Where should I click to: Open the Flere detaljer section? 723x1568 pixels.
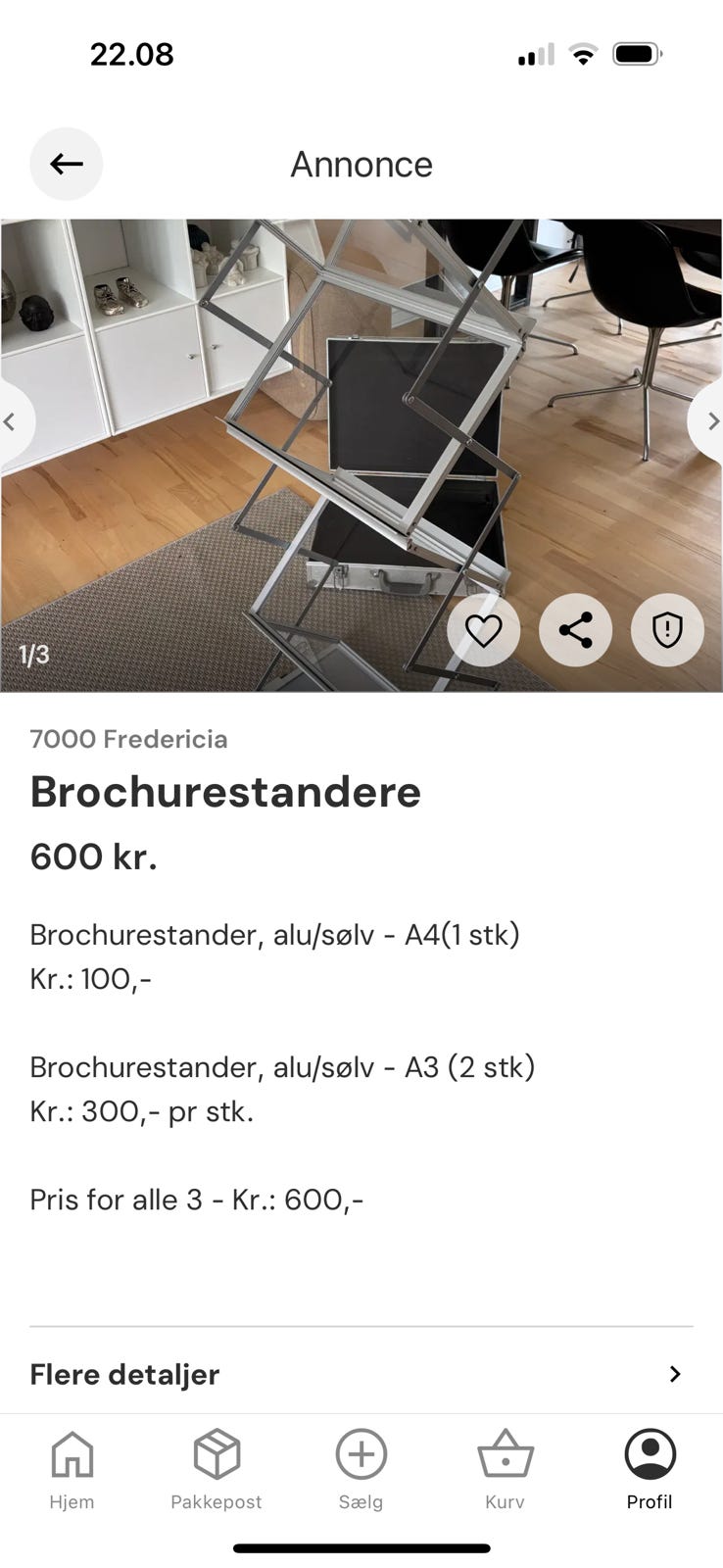[124, 1374]
